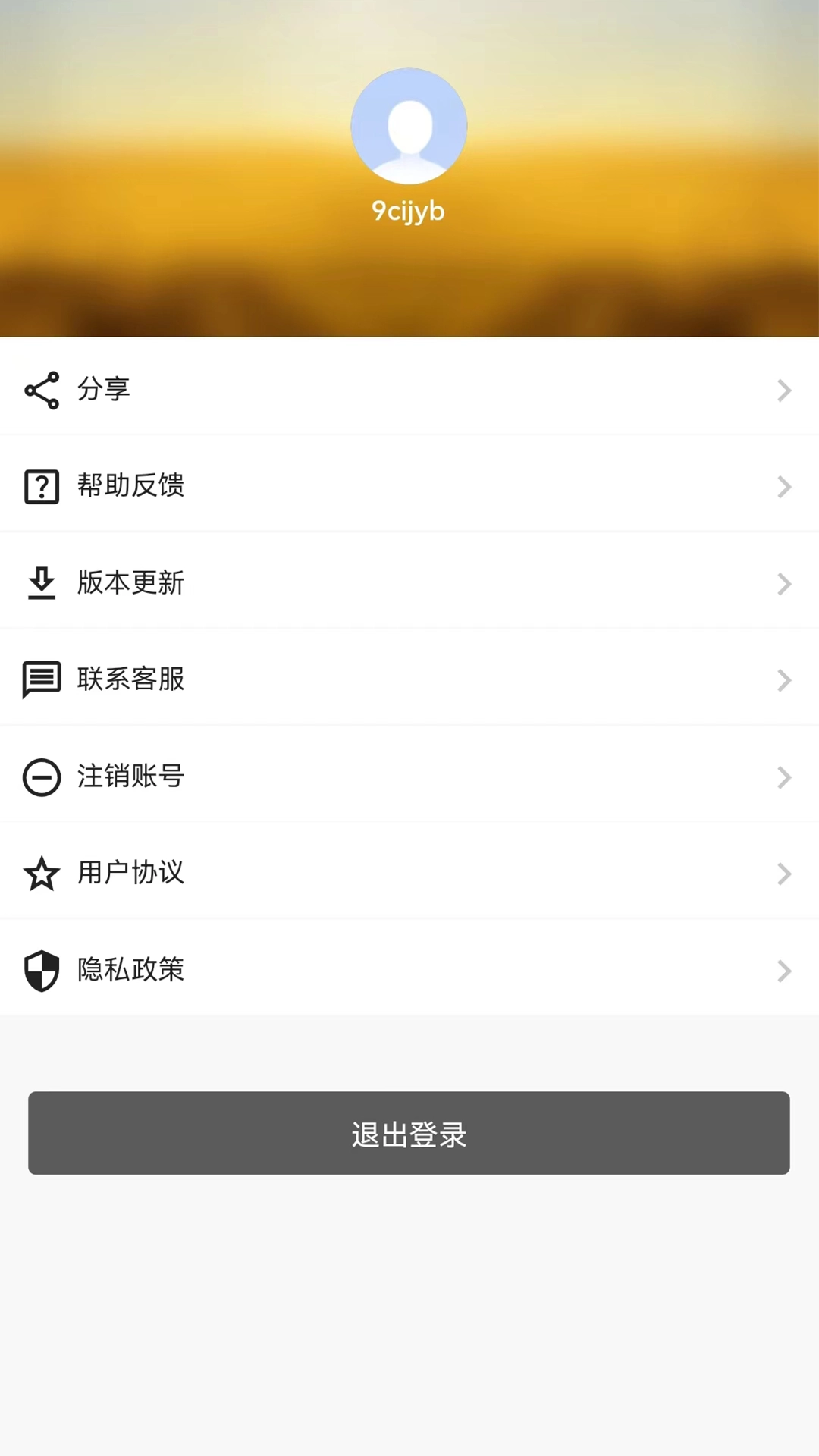Open the 用户协议 agreement link
Screen dimensions: 819x1456
(409, 874)
